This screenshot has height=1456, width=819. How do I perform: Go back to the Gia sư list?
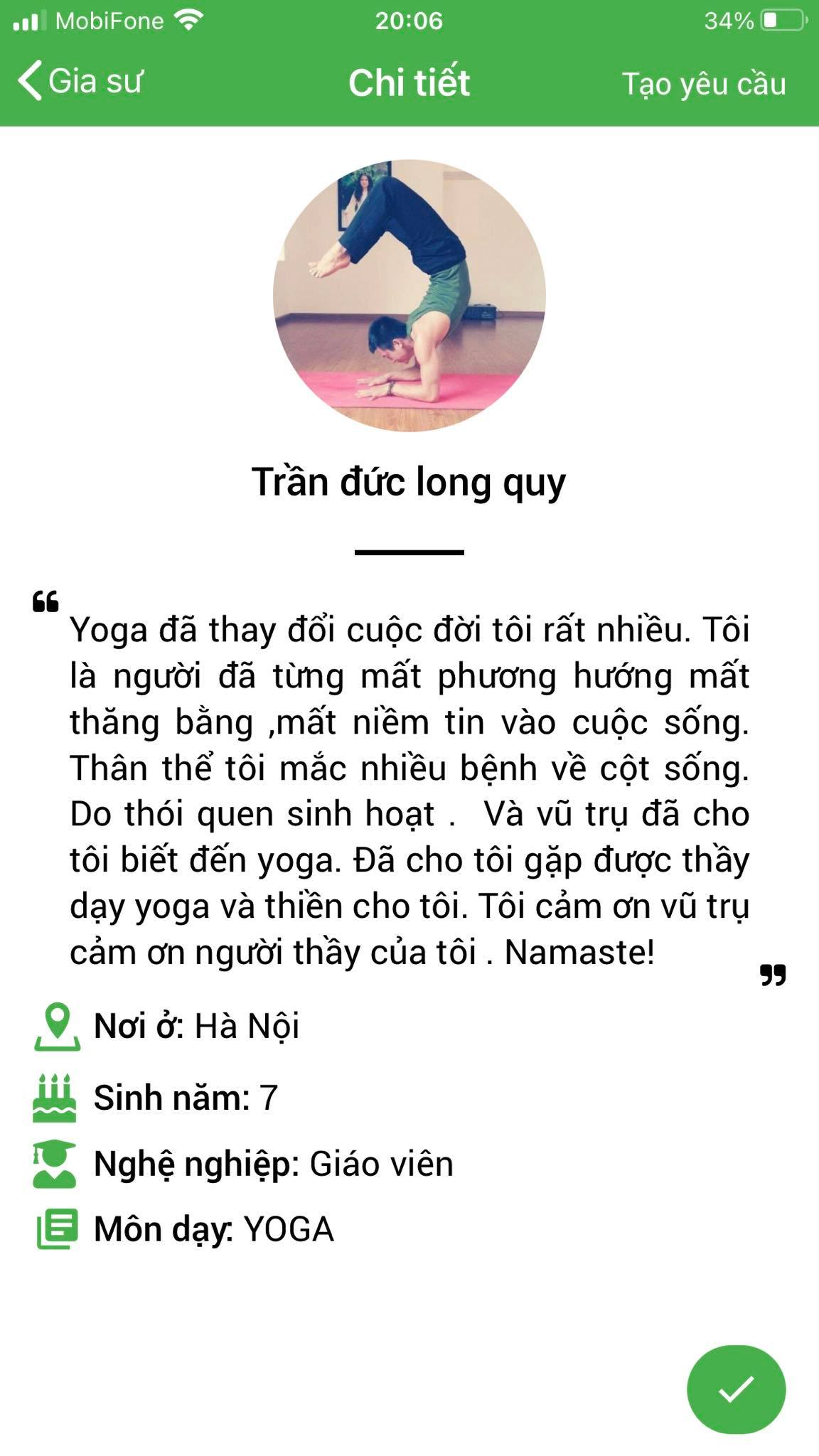(80, 81)
